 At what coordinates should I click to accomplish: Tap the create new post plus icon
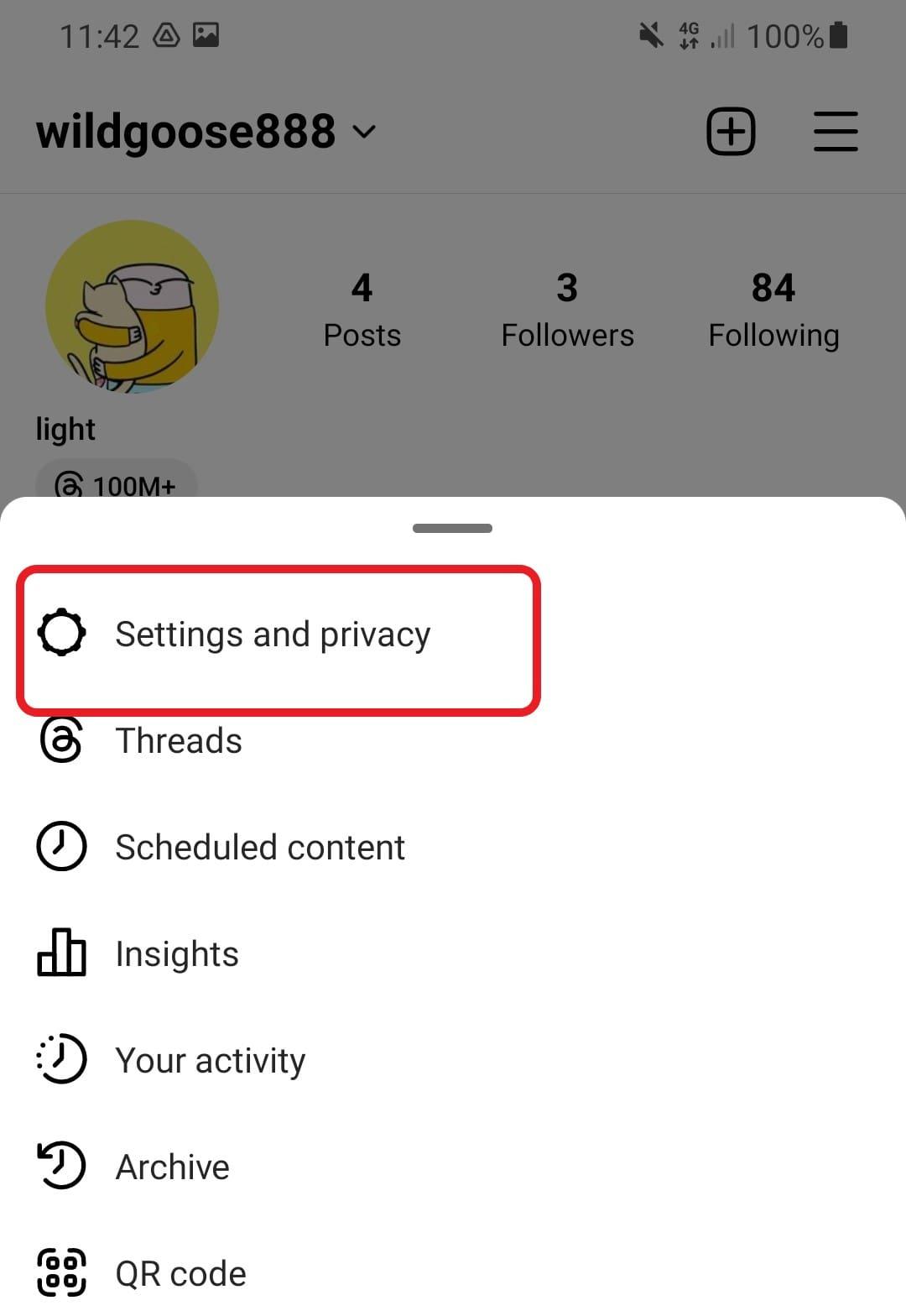point(731,132)
